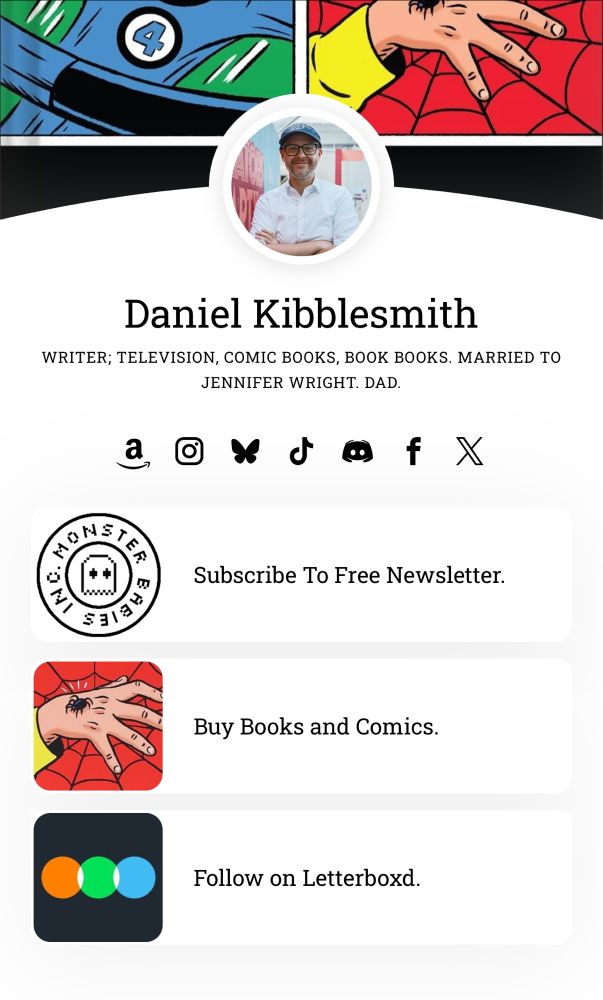Screen dimensions: 603x1000
Task: Open the Facebook page icon
Action: [x=413, y=452]
